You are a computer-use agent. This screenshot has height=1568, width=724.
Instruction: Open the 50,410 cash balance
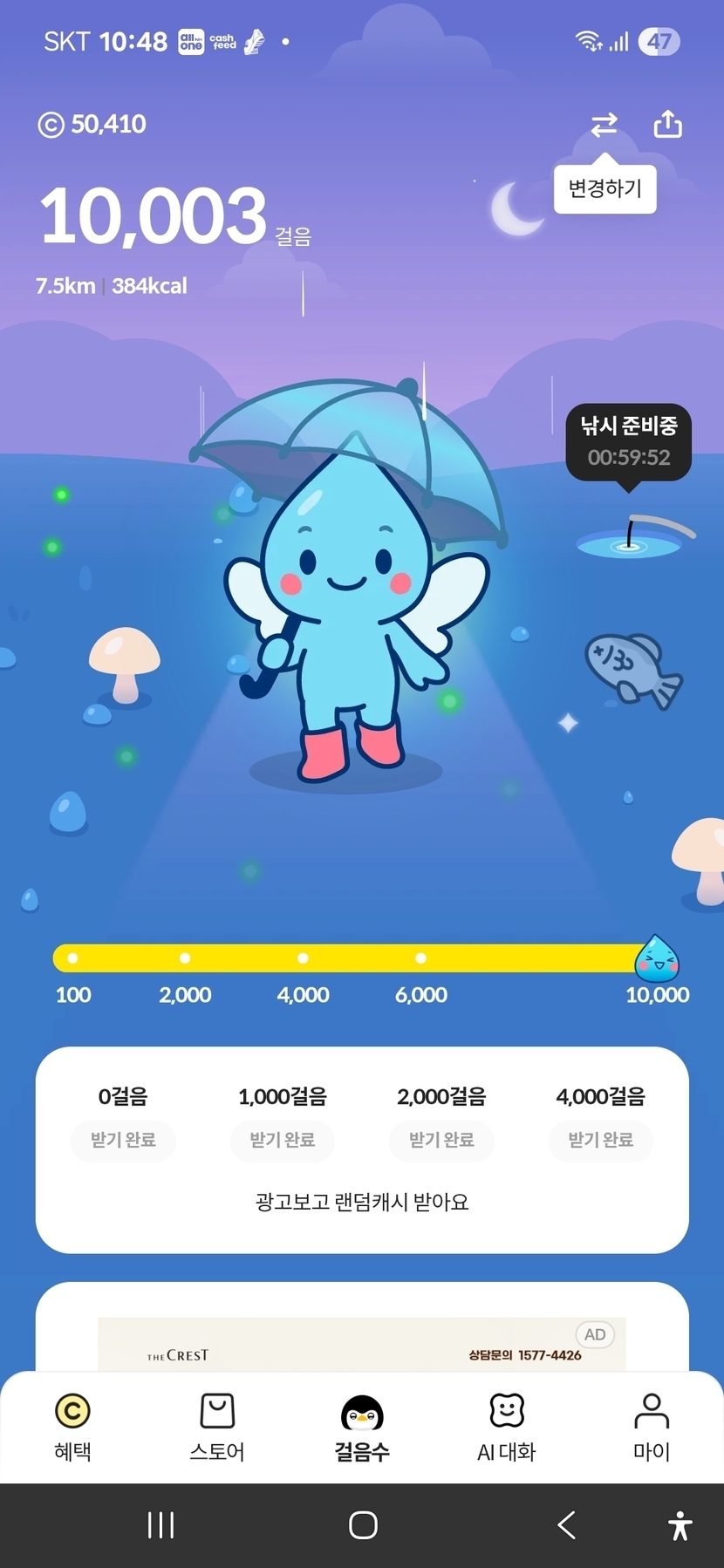[92, 125]
